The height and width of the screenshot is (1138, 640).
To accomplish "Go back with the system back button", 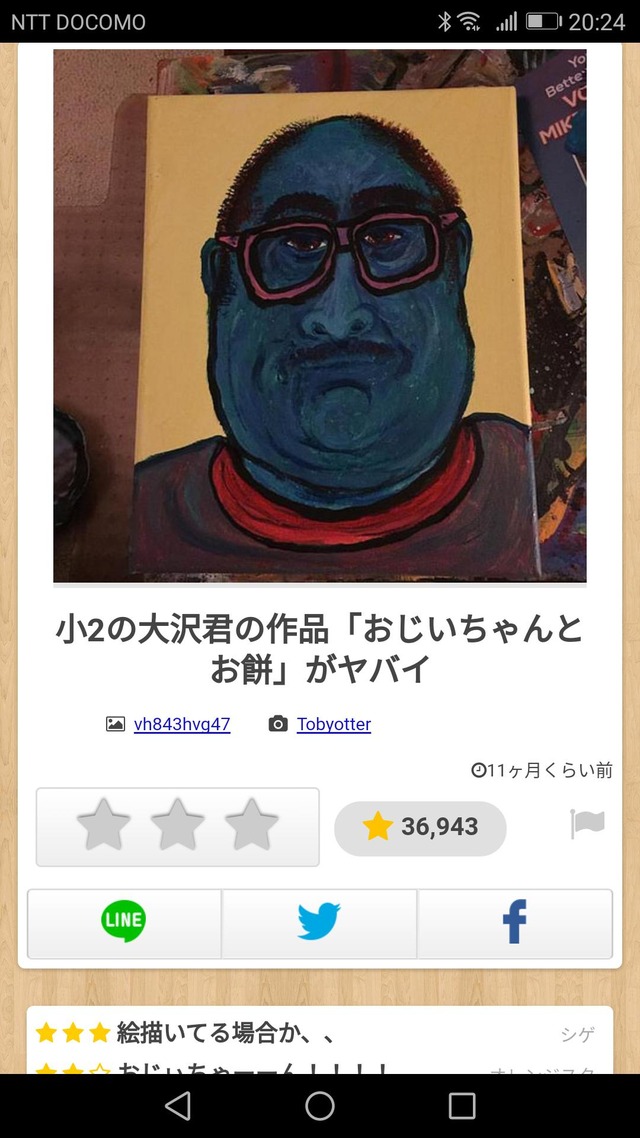I will click(178, 1105).
